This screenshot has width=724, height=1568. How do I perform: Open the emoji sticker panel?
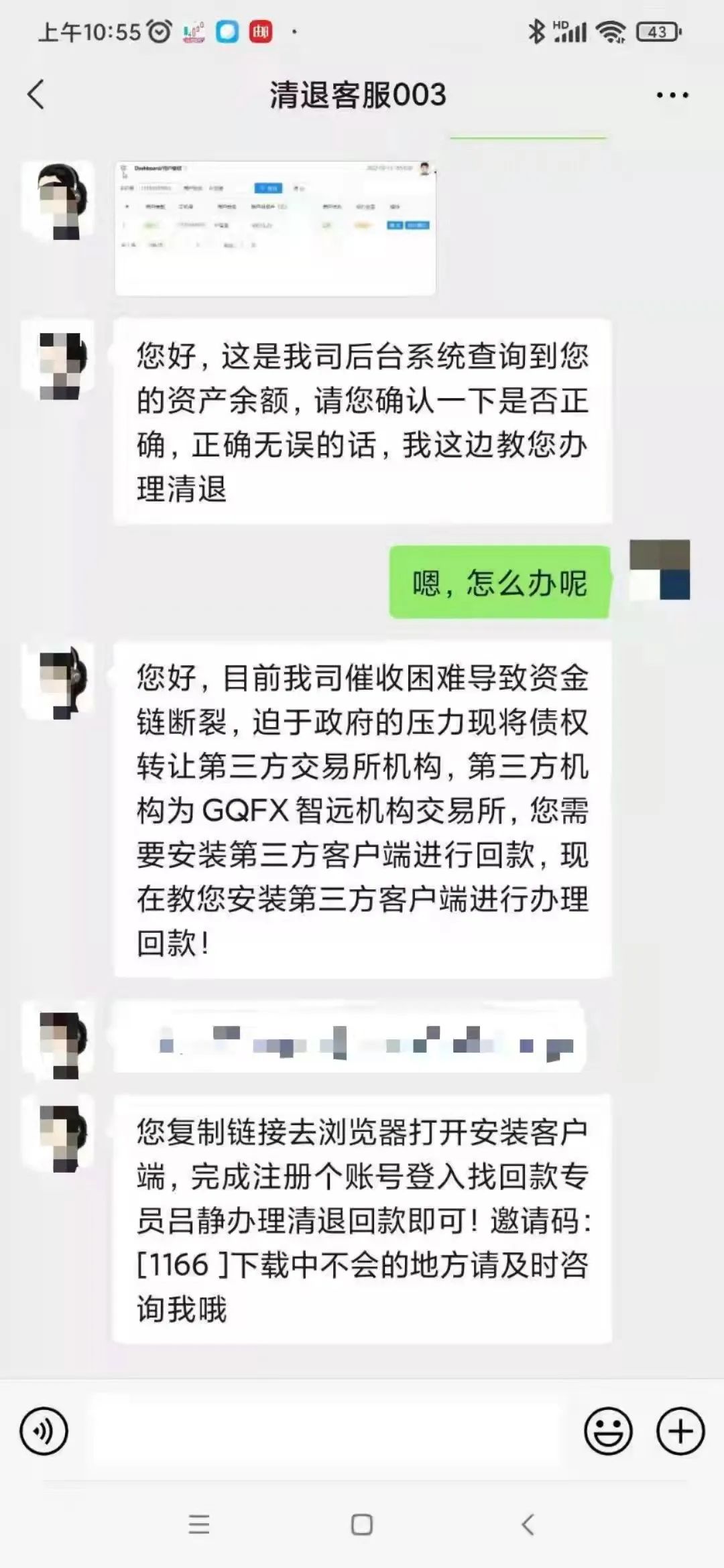tap(608, 1431)
